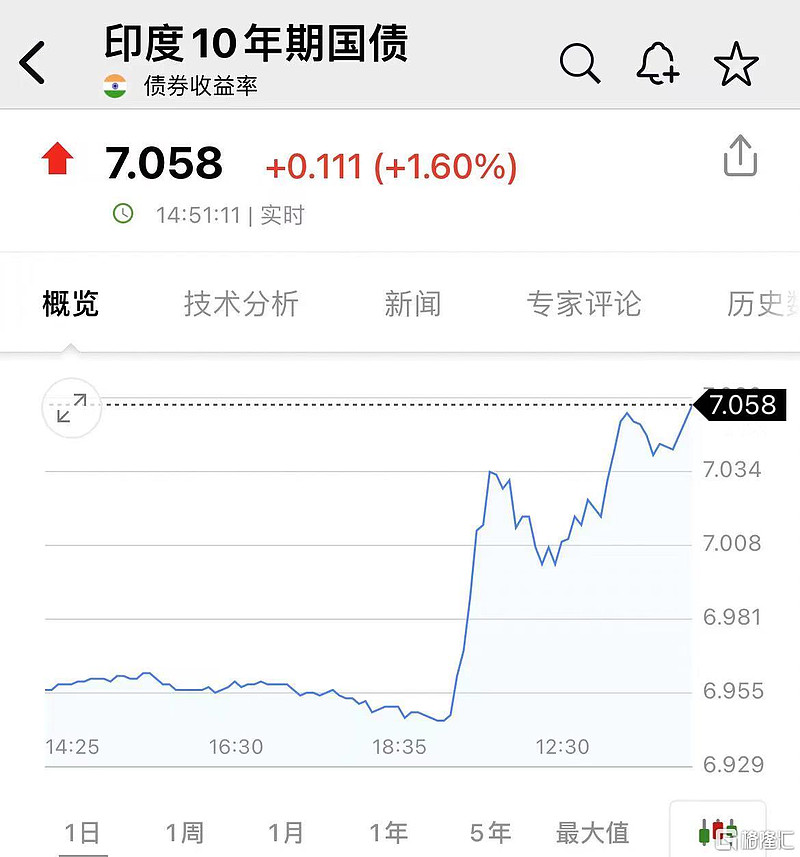The image size is (800, 857).
Task: Tap the back arrow to exit this page
Action: point(31,63)
